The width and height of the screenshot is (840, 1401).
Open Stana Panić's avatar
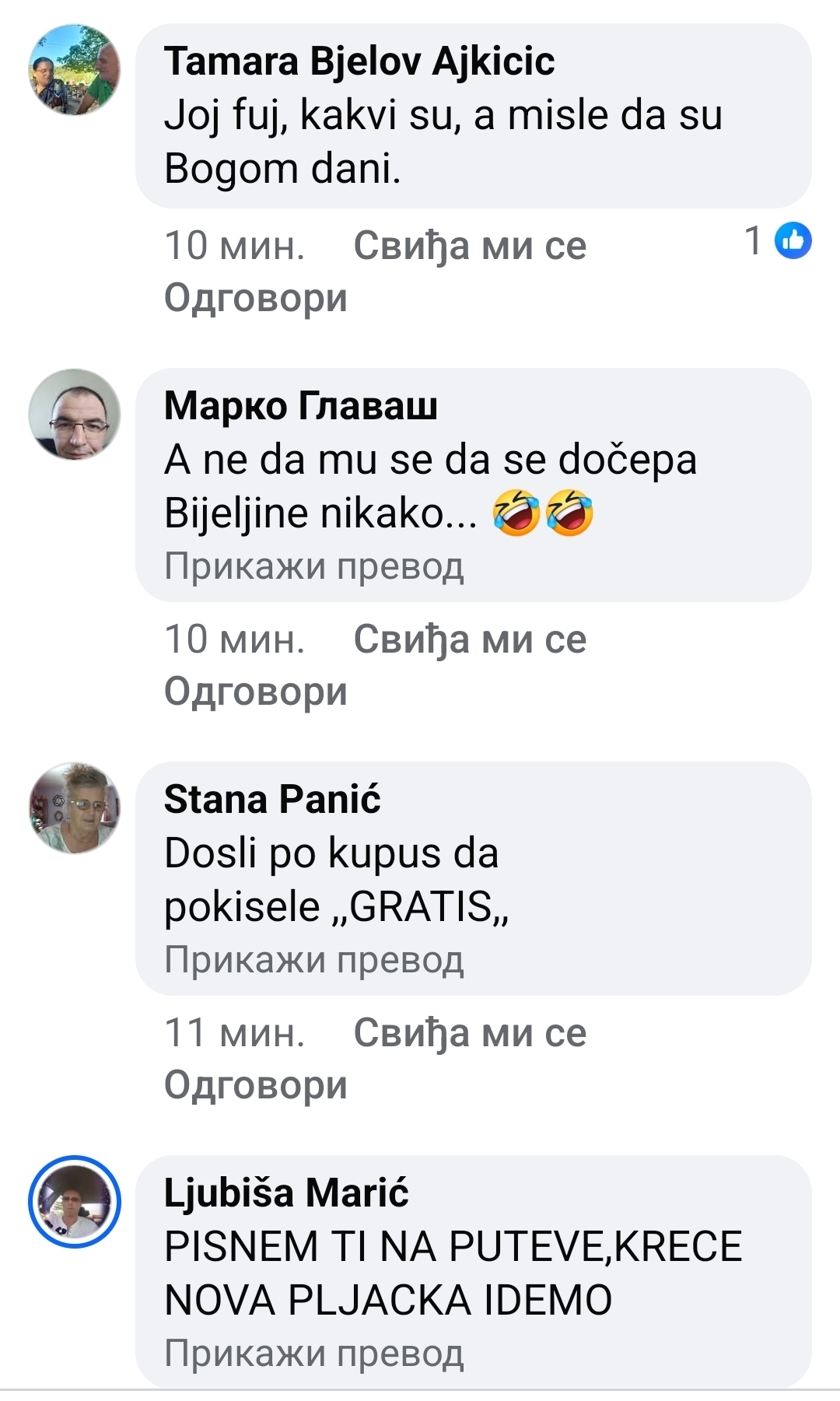pyautogui.click(x=75, y=807)
